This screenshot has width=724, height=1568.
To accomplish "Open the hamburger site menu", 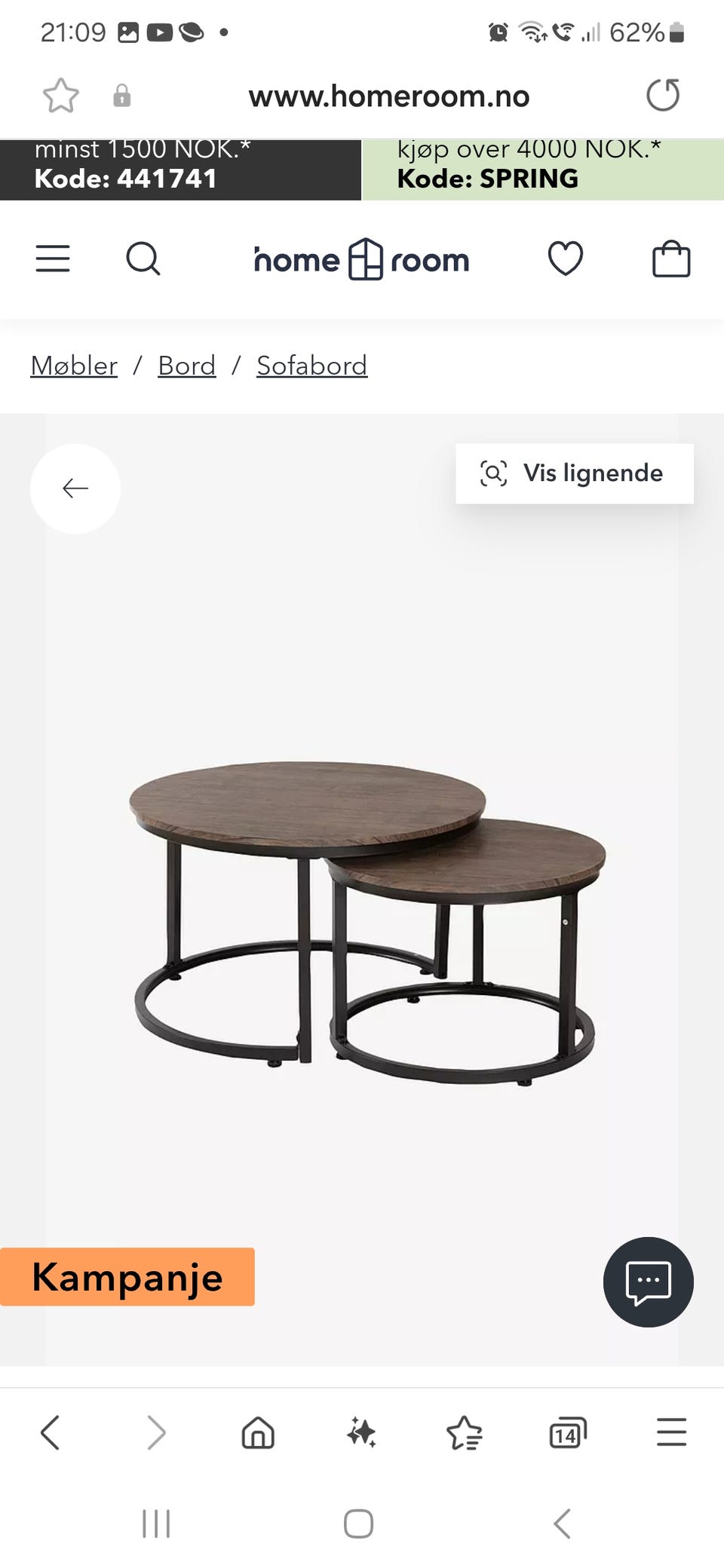I will (x=53, y=259).
